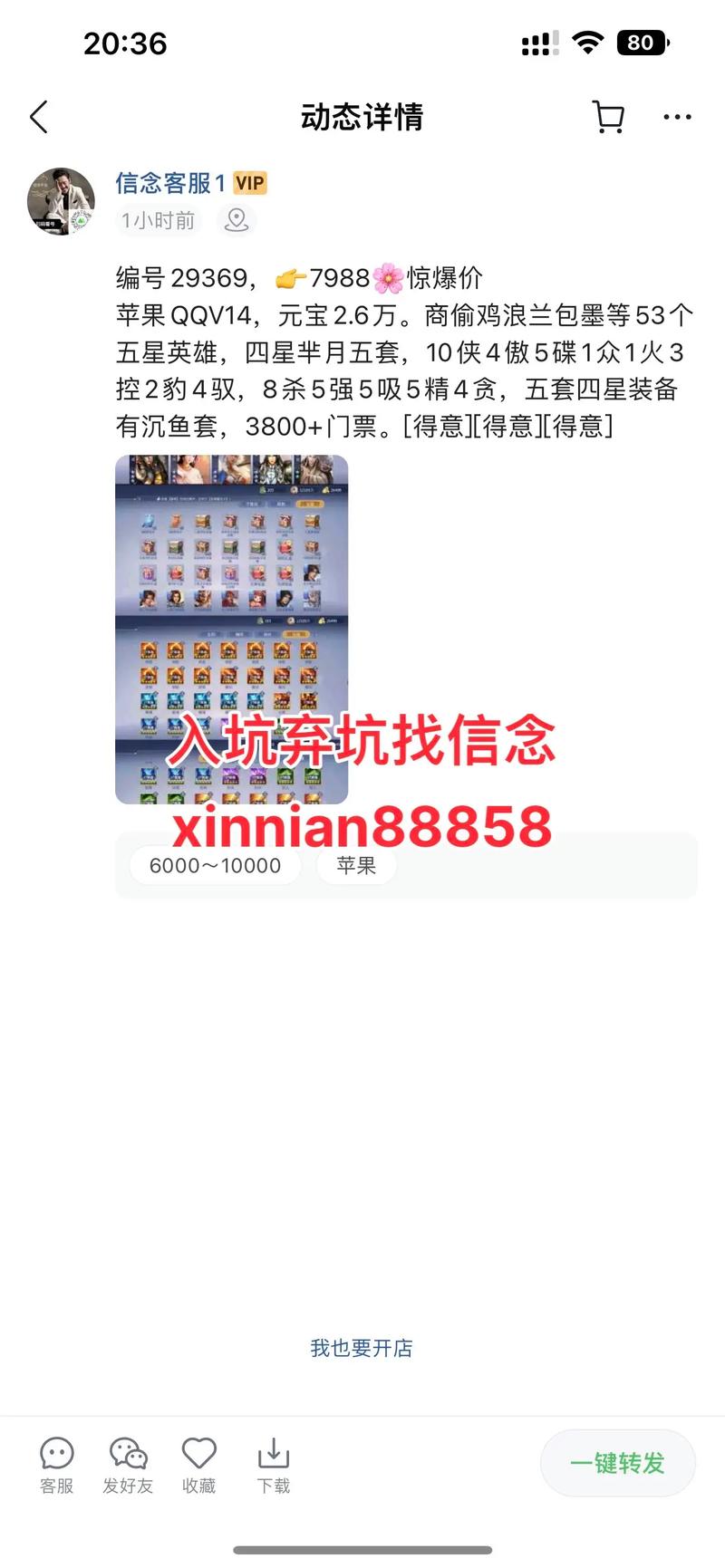This screenshot has height=1568, width=725.
Task: Open 信念客服1 profile avatar
Action: click(x=62, y=201)
